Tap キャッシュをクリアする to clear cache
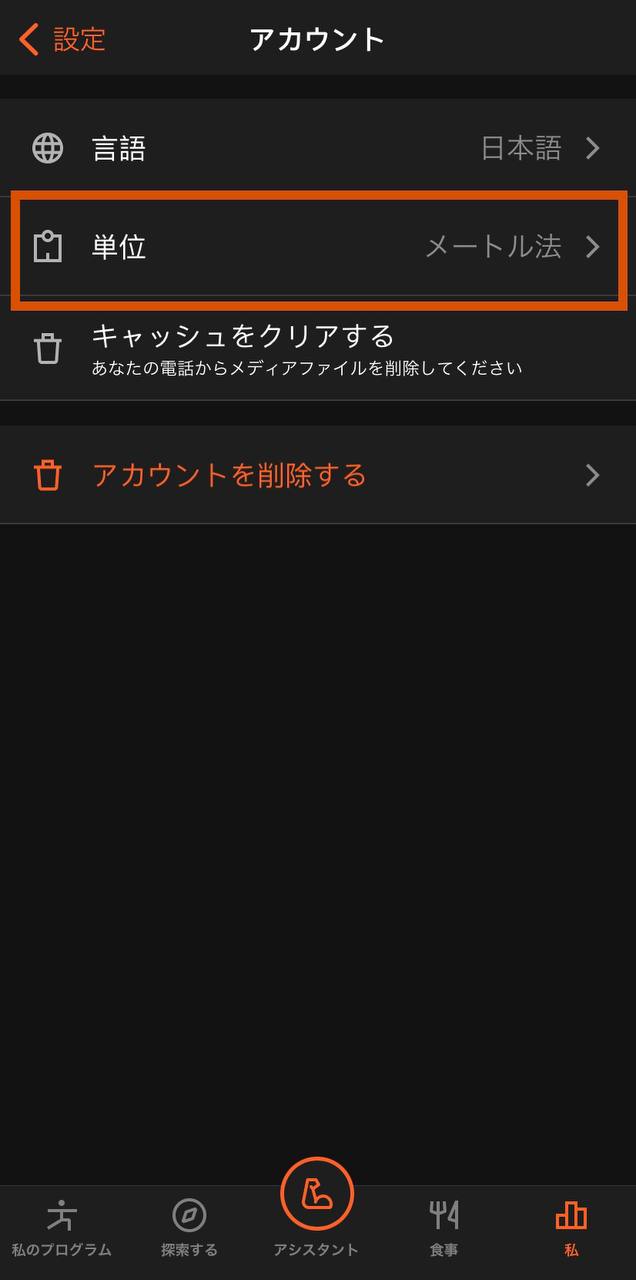Viewport: 636px width, 1280px height. tap(318, 349)
